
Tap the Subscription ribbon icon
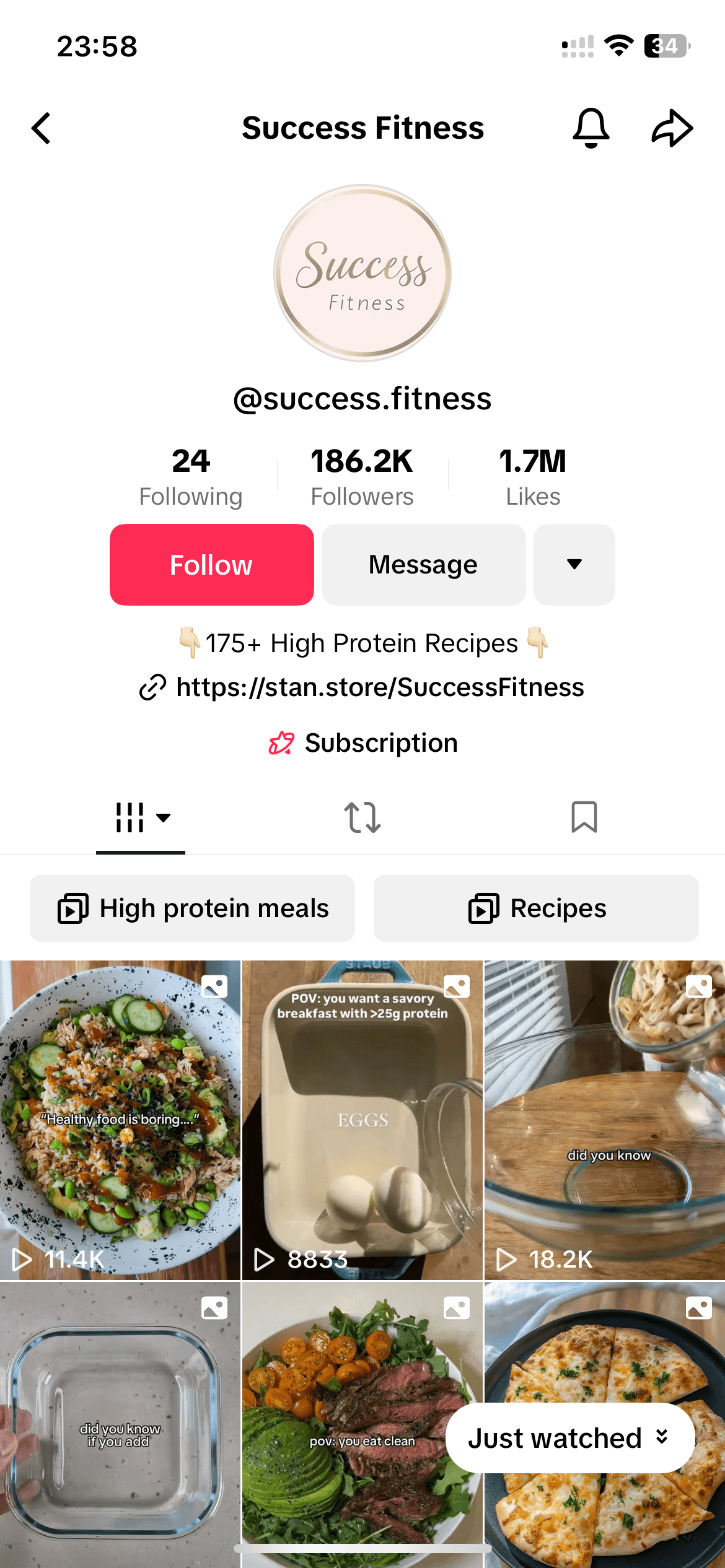coord(281,743)
